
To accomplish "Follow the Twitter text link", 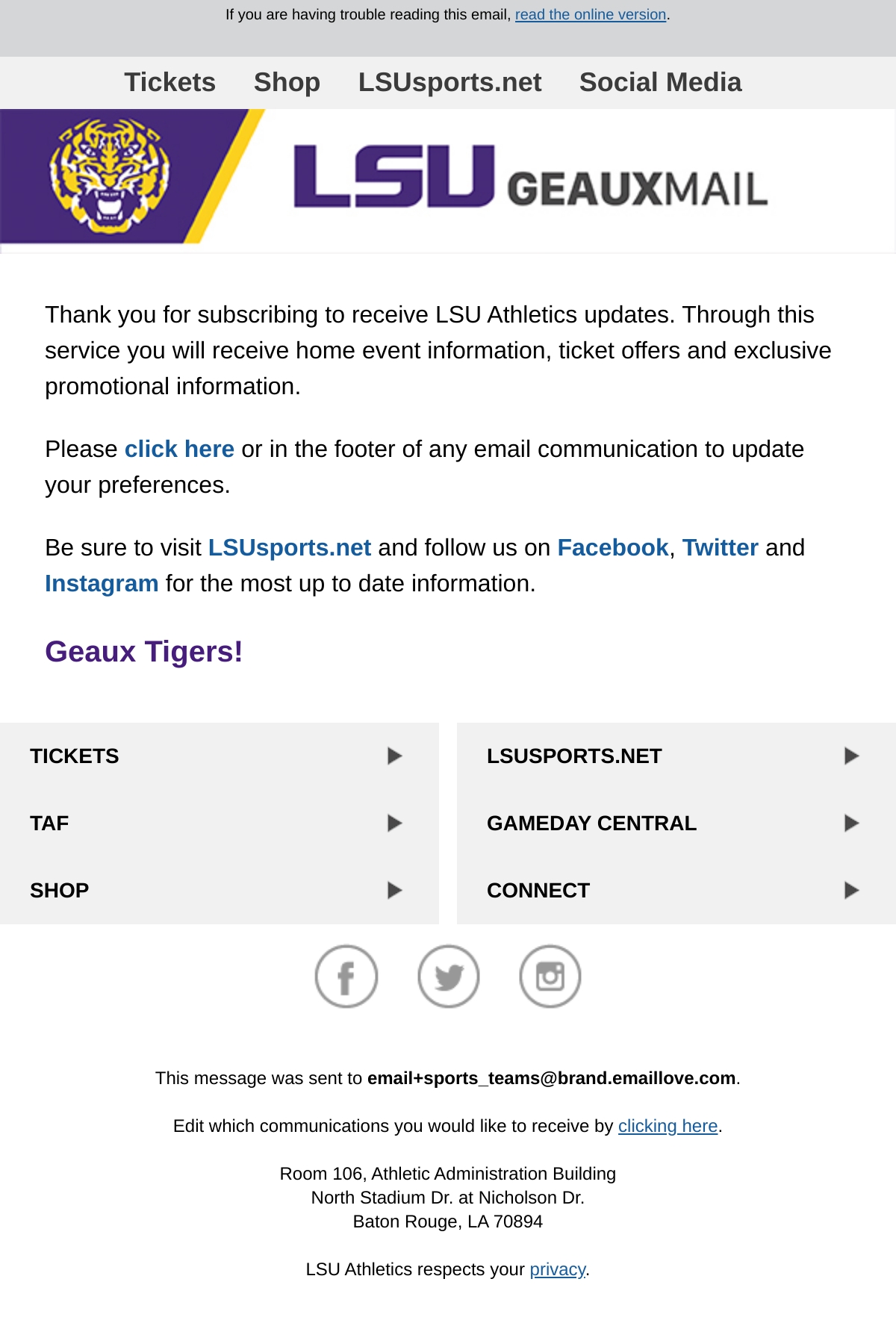I will 721,547.
